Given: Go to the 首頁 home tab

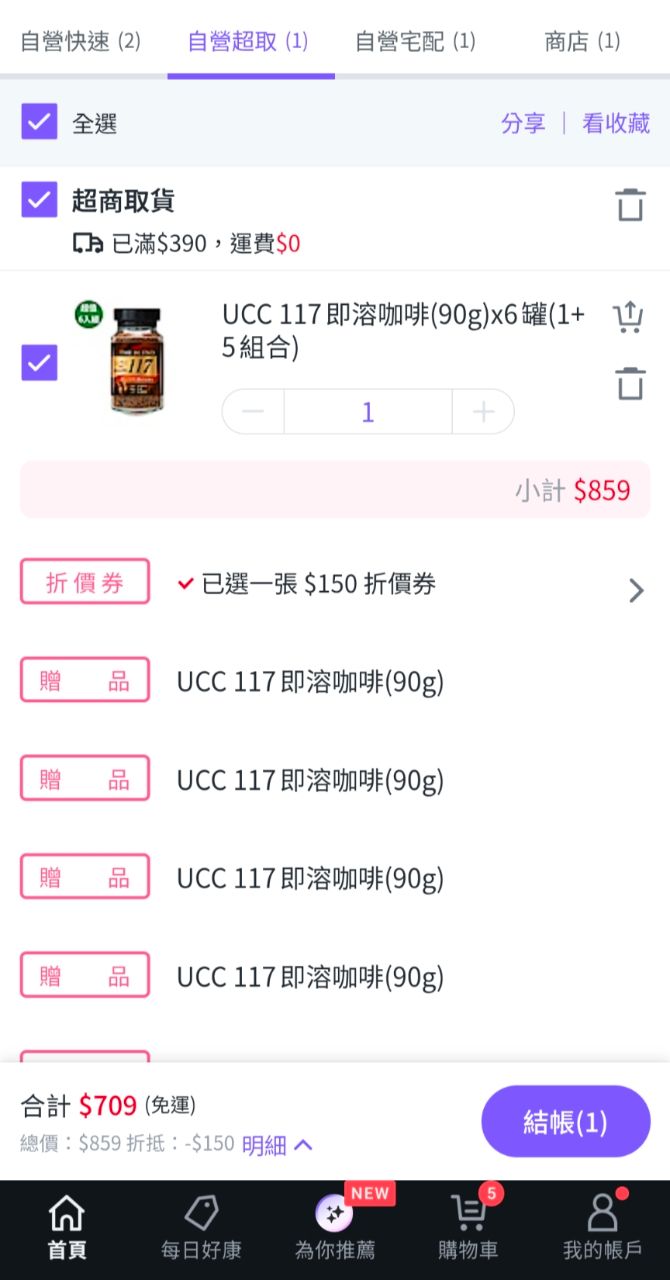Looking at the screenshot, I should [67, 1228].
